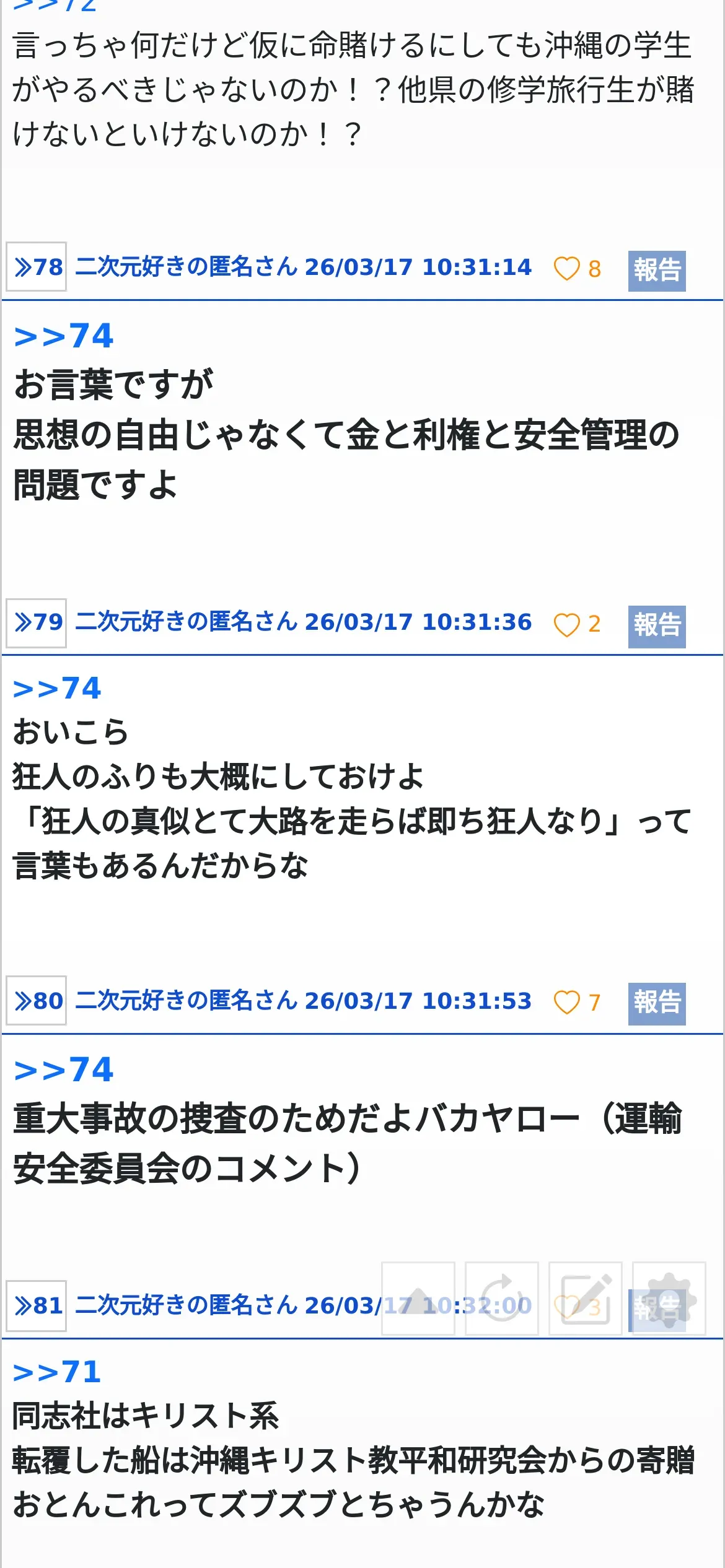This screenshot has width=725, height=1568.
Task: Reload the thread with the floating refresh icon
Action: 502,1299
